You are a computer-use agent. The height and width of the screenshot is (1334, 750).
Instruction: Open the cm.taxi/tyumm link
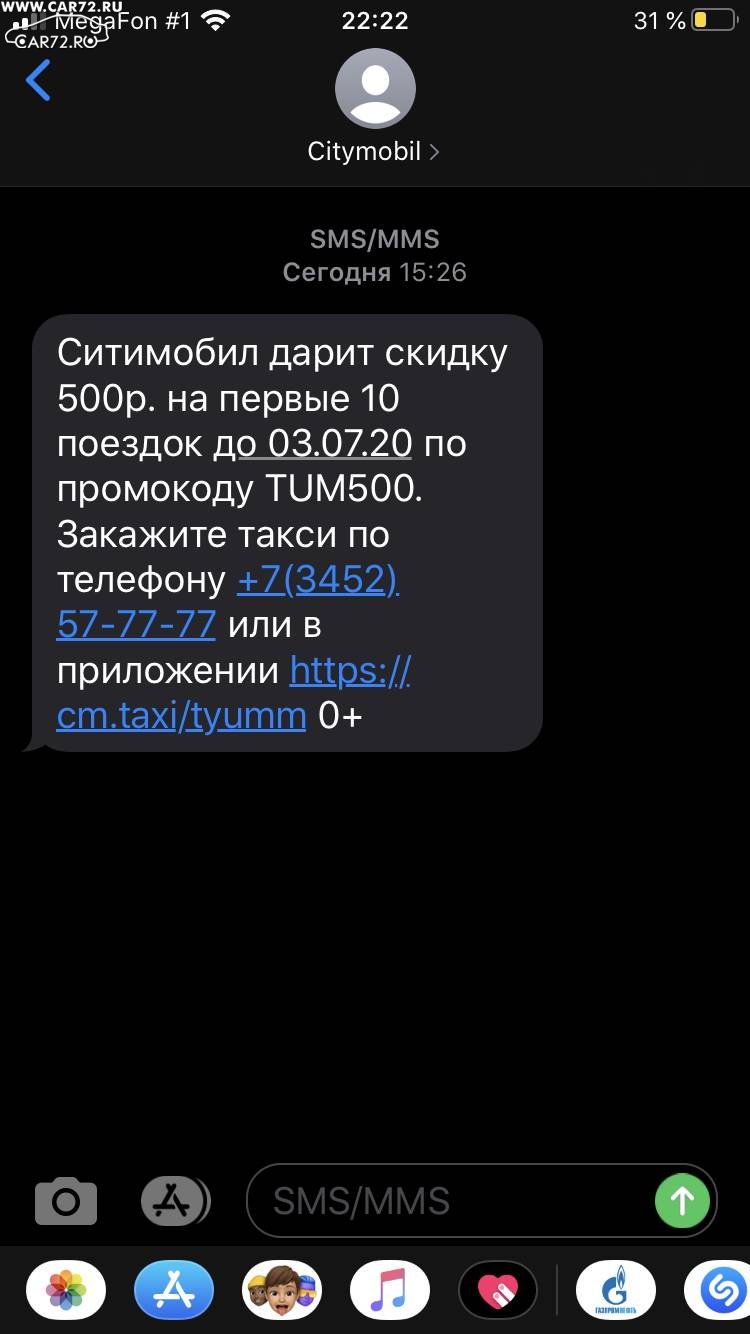click(x=234, y=692)
